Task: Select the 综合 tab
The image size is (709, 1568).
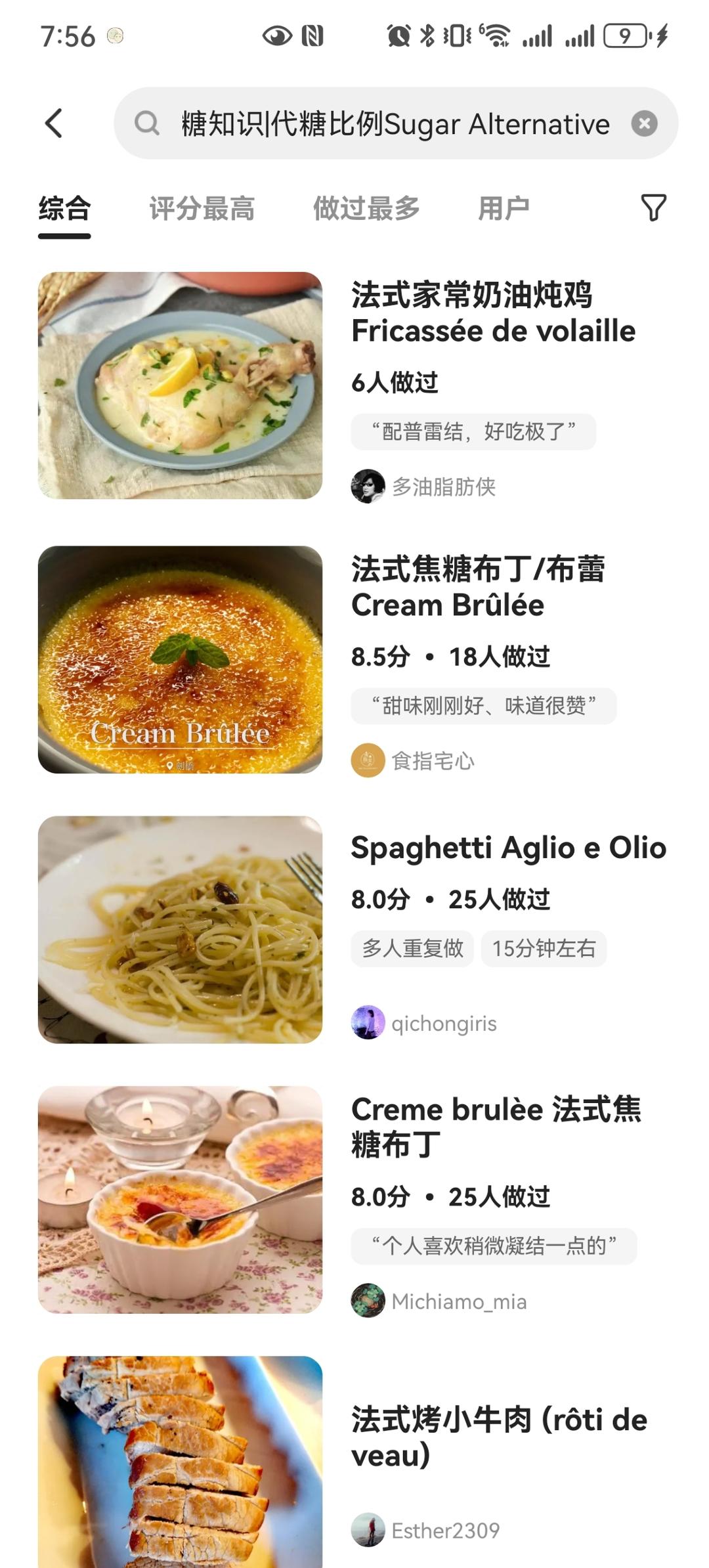Action: pos(64,209)
